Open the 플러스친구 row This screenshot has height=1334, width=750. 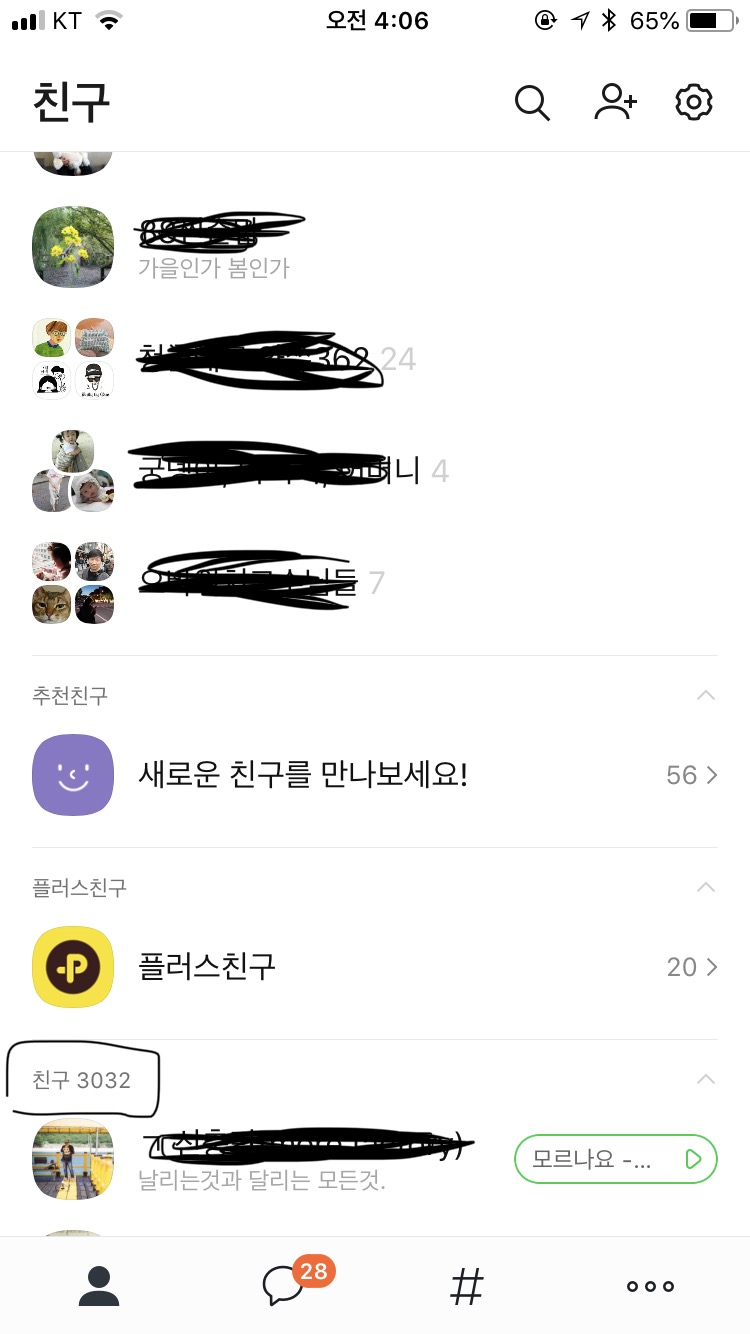[x=375, y=967]
